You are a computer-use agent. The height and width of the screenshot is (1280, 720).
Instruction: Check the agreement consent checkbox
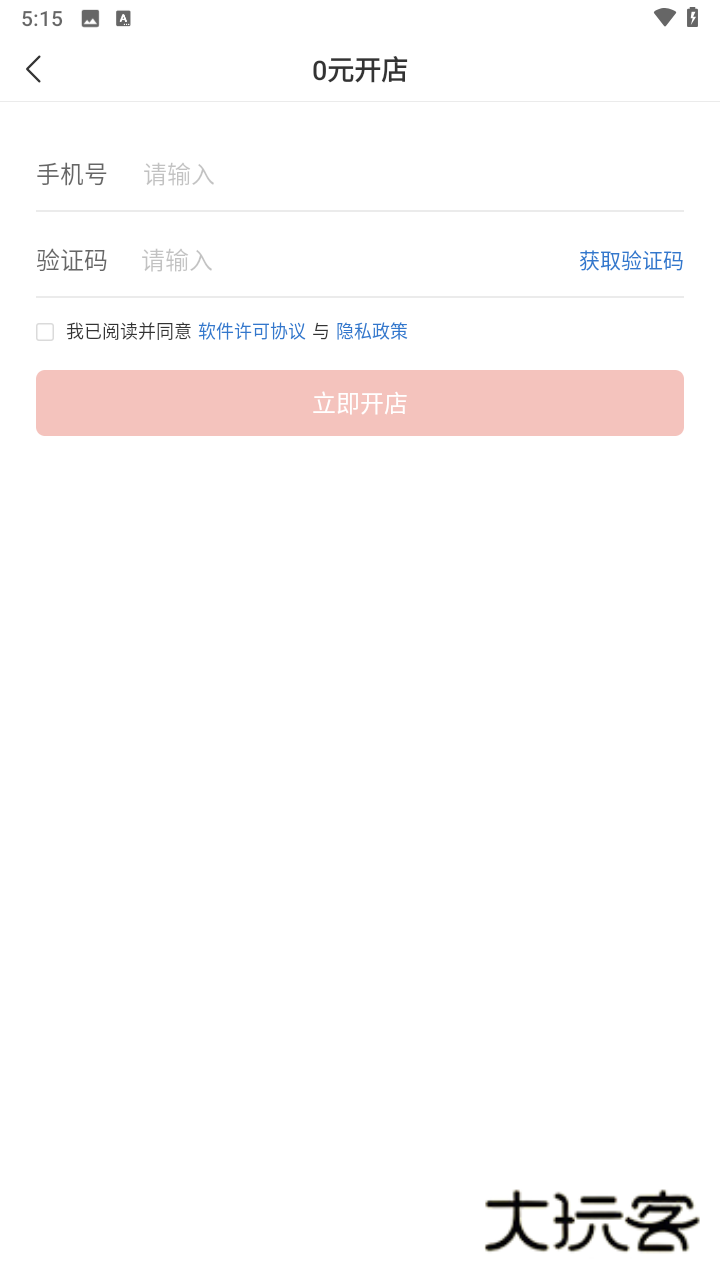pyautogui.click(x=44, y=331)
